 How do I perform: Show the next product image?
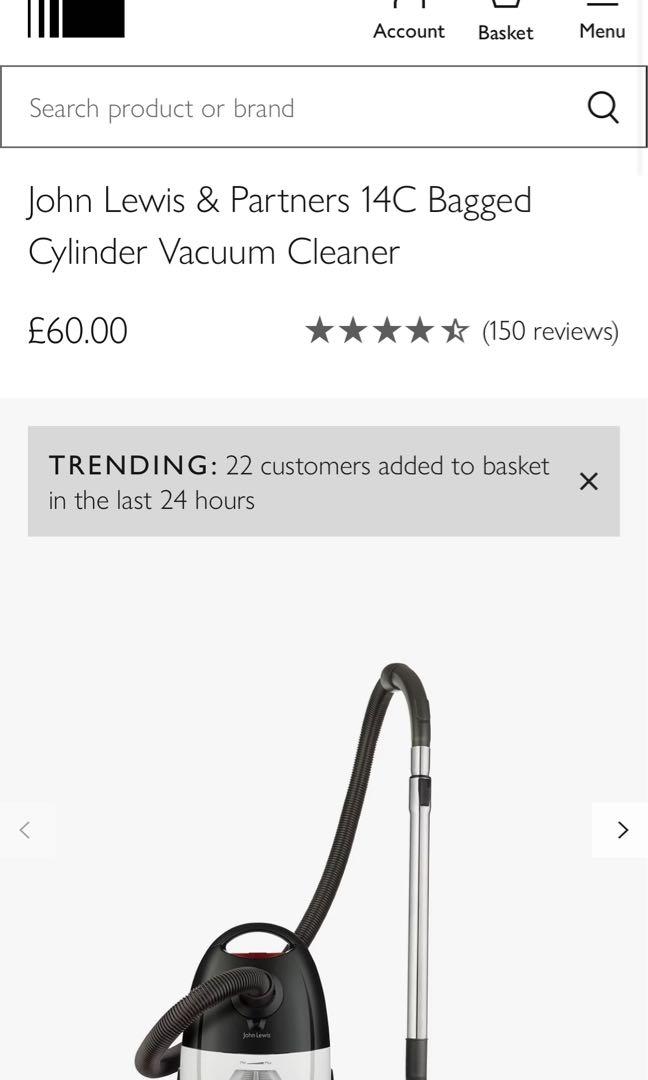(621, 830)
